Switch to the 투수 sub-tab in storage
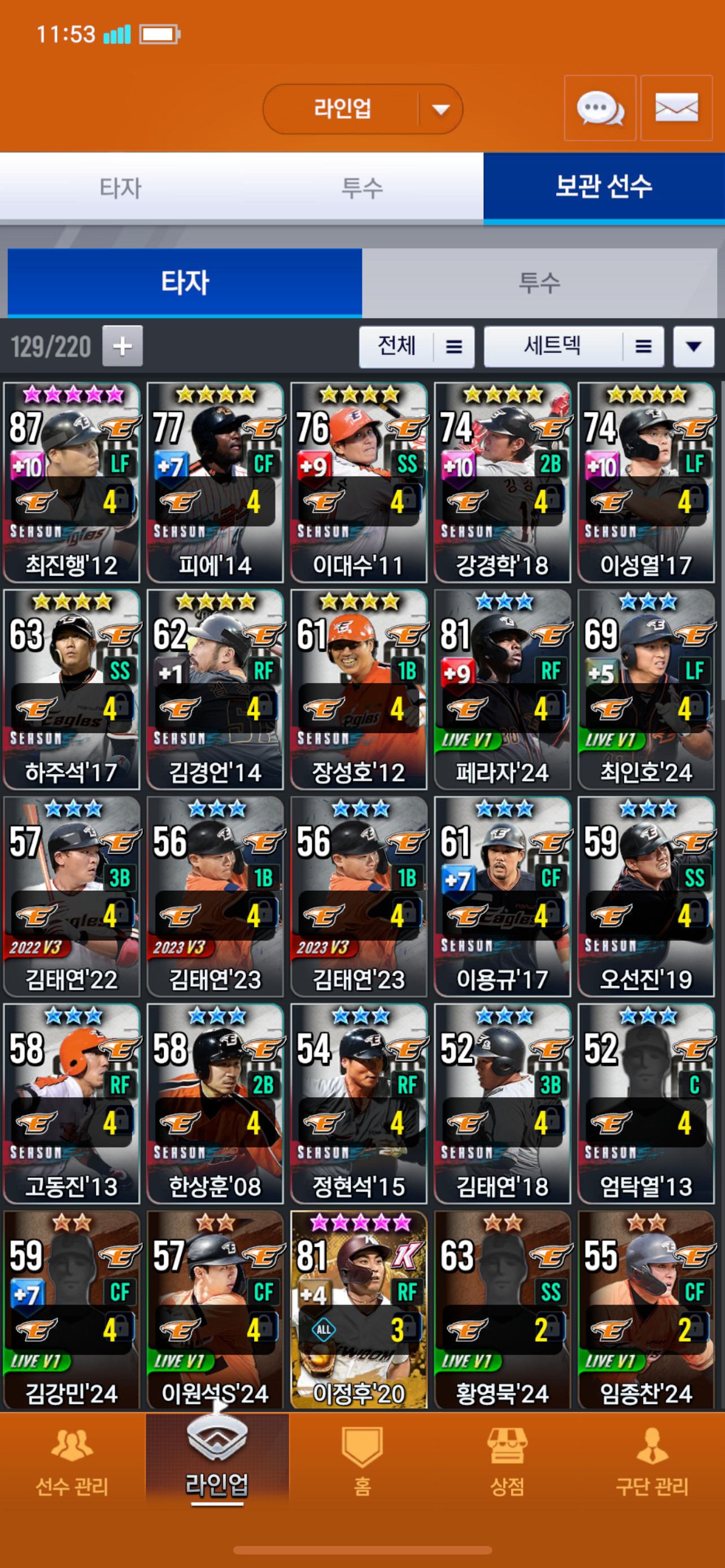 click(539, 282)
